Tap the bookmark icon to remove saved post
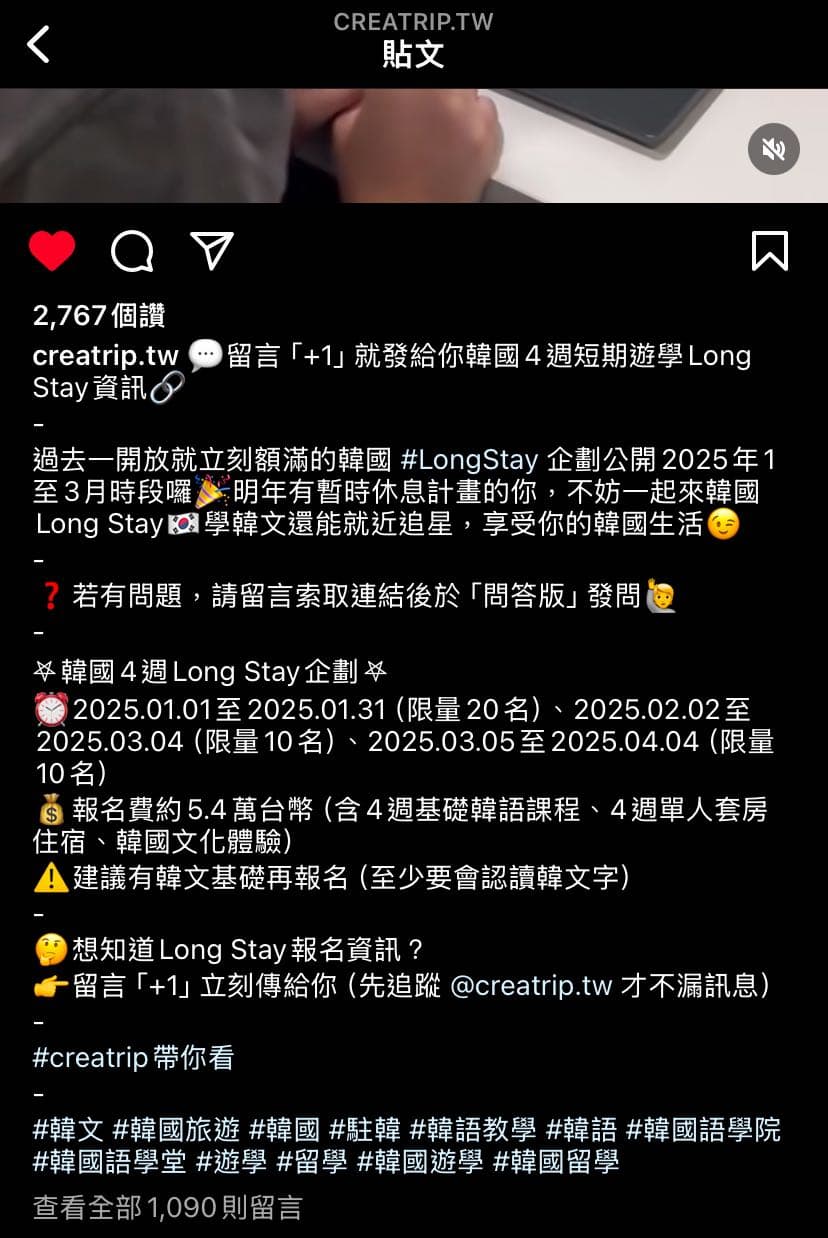Image resolution: width=828 pixels, height=1238 pixels. coord(769,251)
